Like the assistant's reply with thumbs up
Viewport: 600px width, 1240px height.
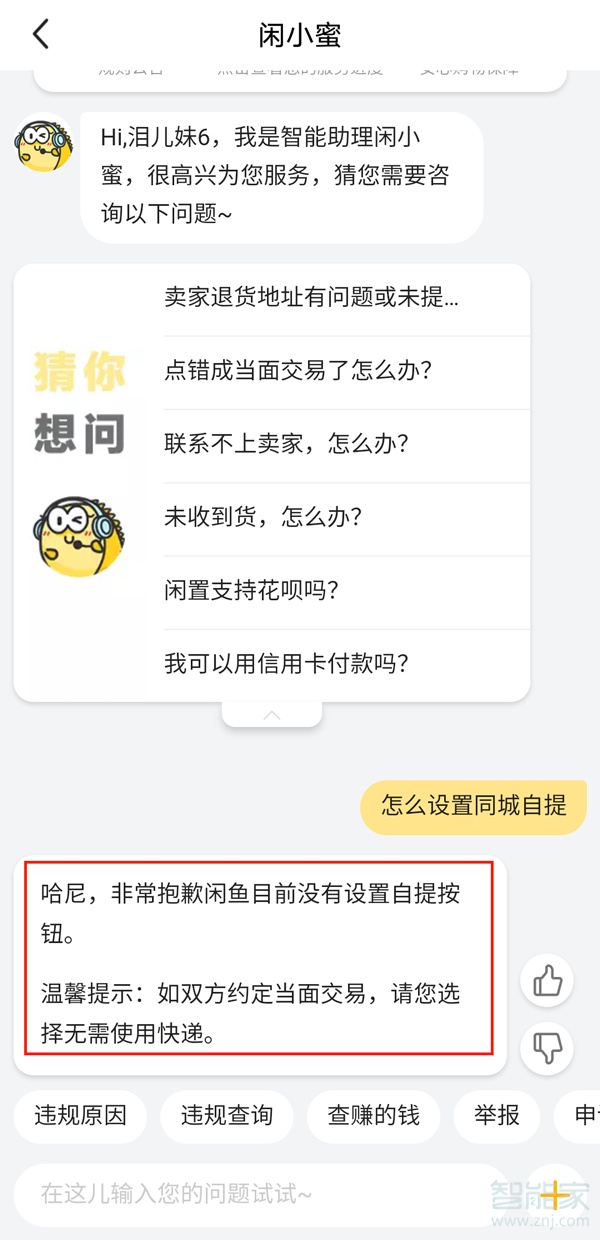[547, 982]
